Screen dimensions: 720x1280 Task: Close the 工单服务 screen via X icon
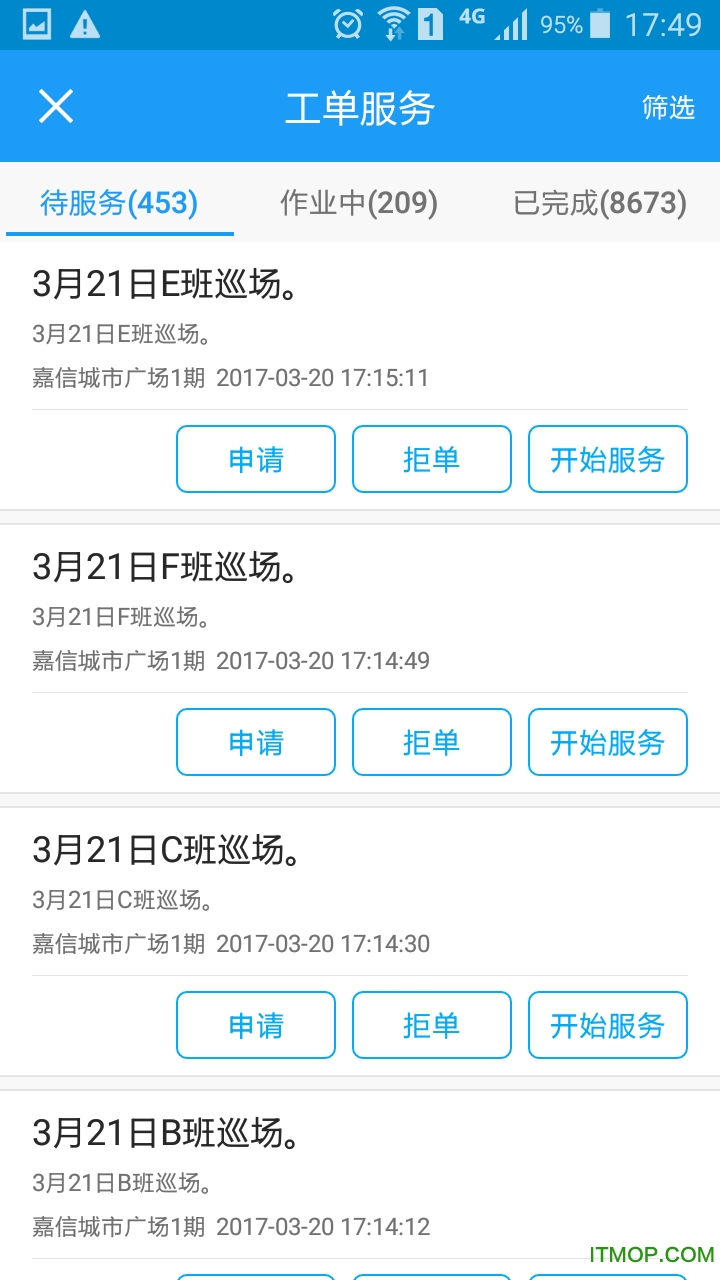point(55,106)
